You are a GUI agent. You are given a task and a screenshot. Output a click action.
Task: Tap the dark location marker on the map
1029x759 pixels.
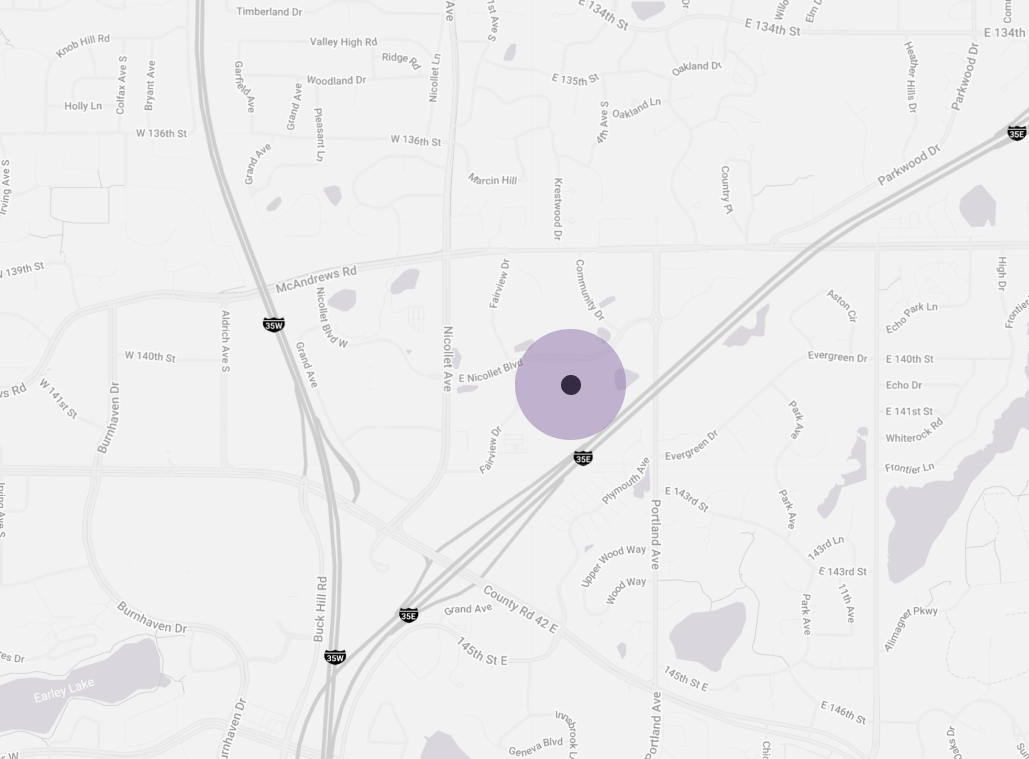(571, 385)
